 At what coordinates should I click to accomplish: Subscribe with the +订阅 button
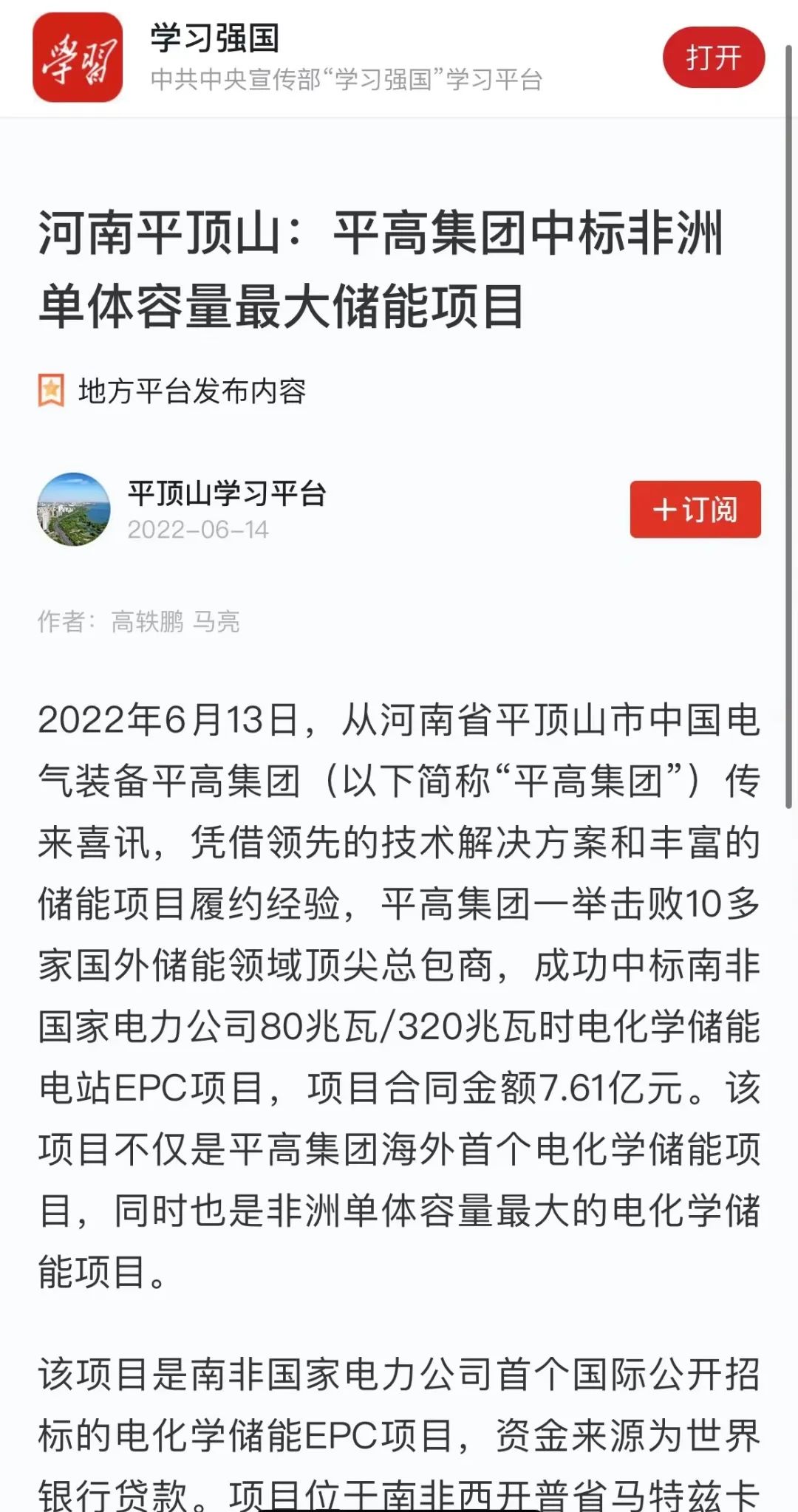[695, 509]
